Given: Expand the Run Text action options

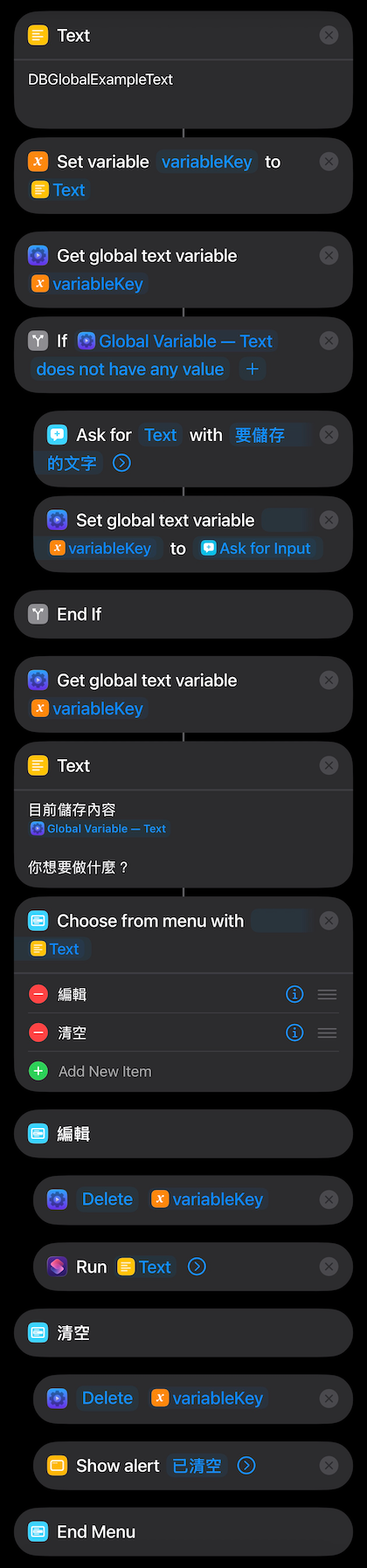Looking at the screenshot, I should [197, 1267].
